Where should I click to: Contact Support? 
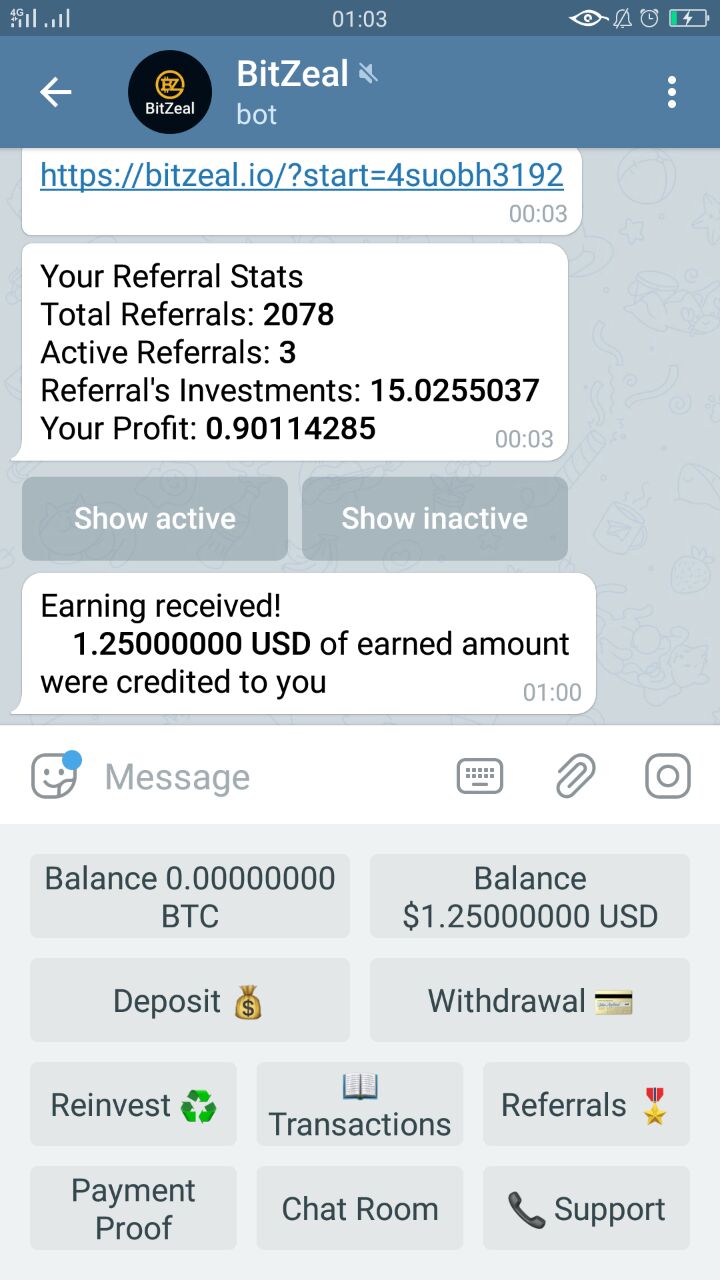(586, 1208)
